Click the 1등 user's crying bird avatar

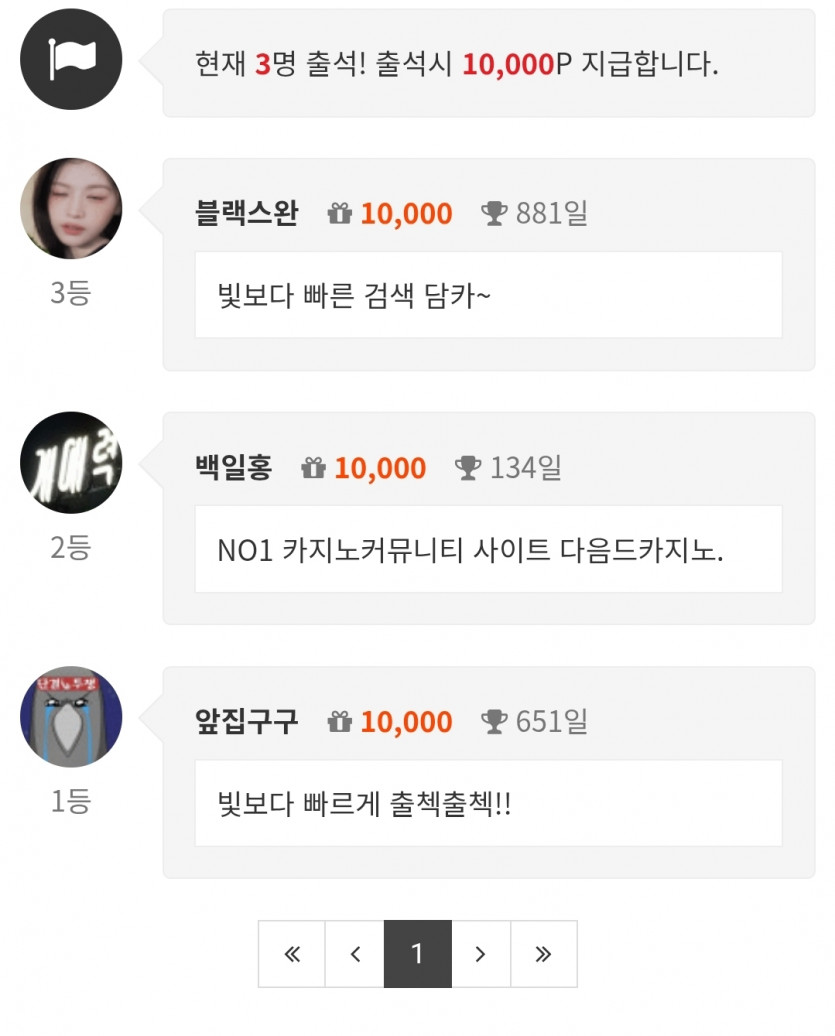pyautogui.click(x=70, y=715)
